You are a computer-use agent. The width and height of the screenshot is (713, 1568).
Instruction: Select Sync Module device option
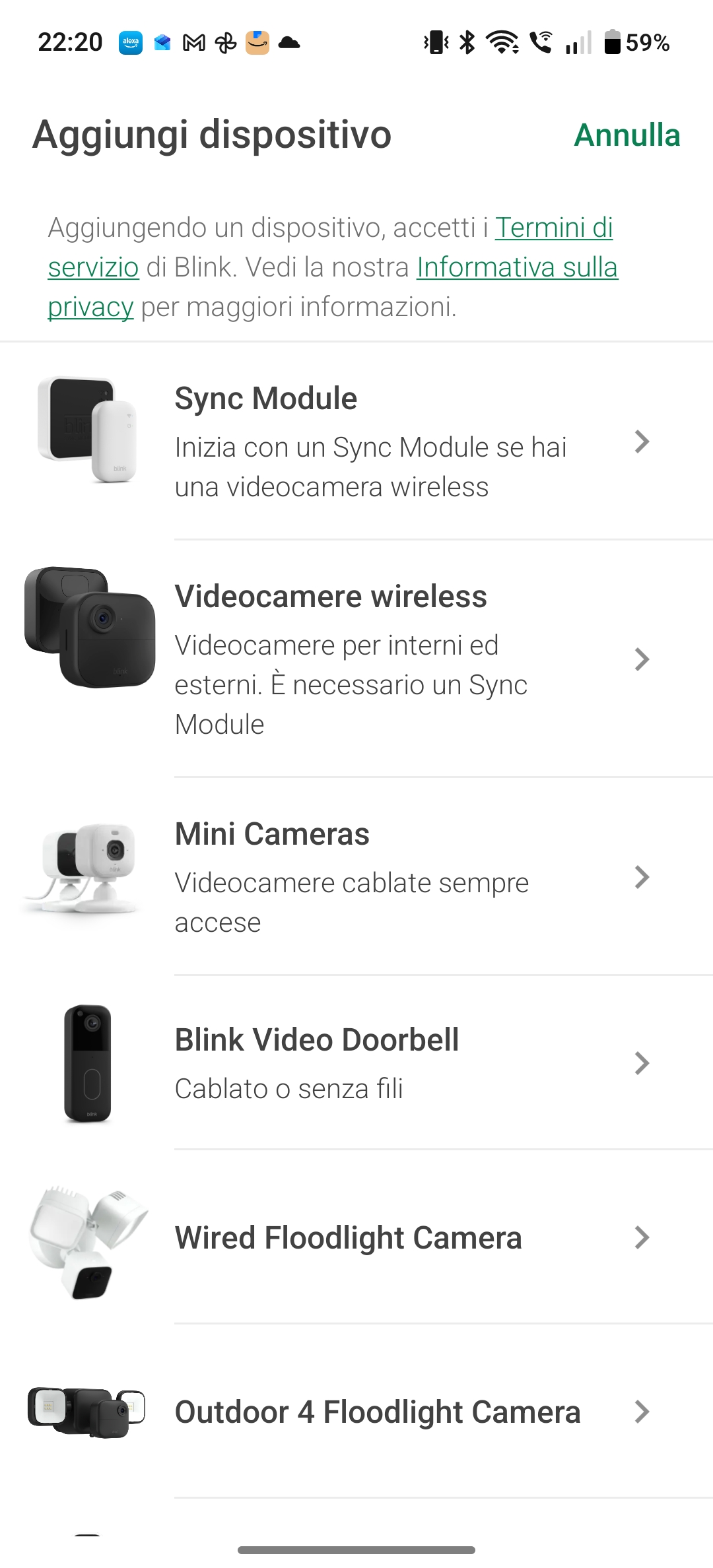click(356, 441)
